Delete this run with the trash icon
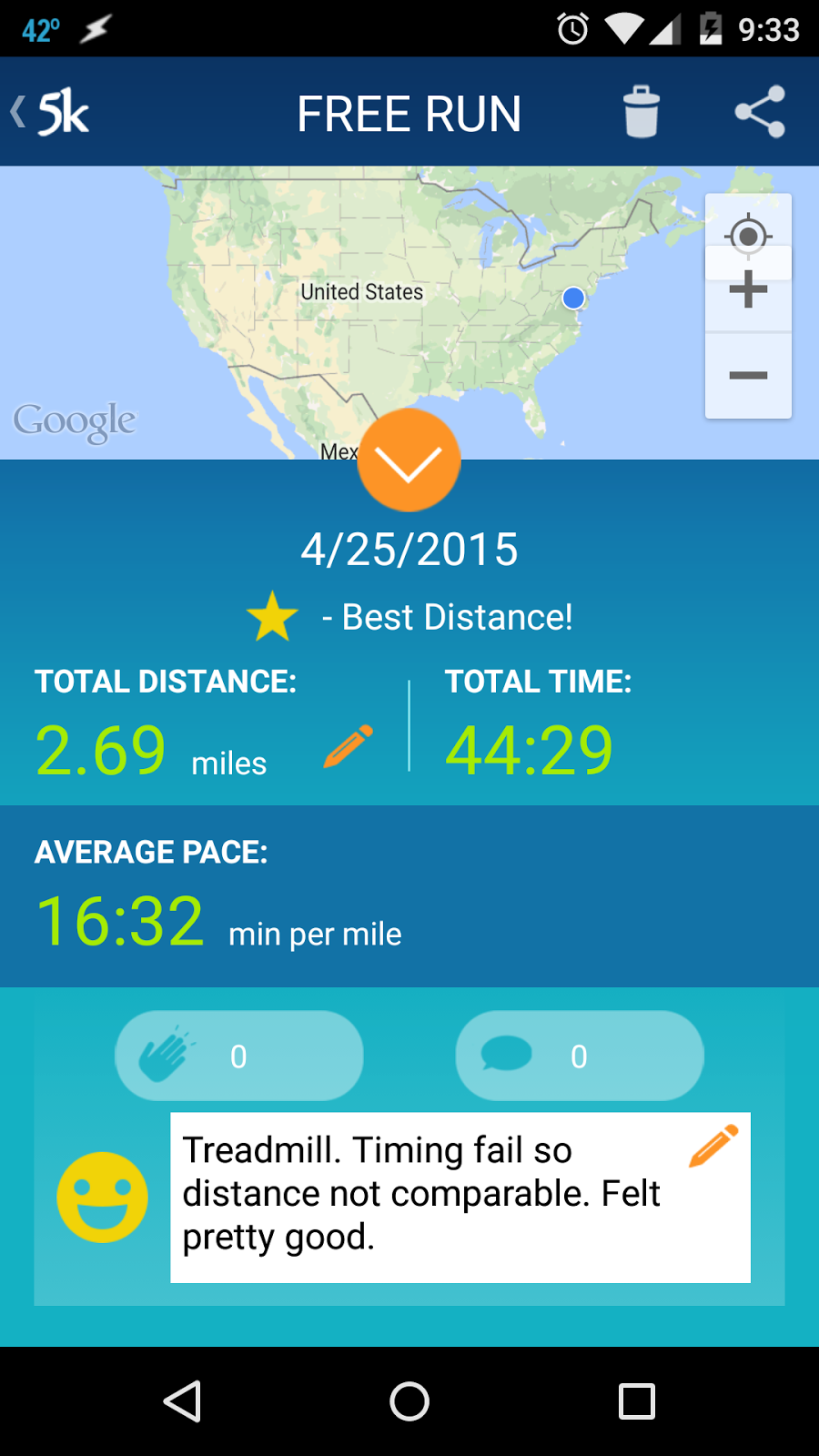Screen dimensions: 819x1456 coord(642,112)
